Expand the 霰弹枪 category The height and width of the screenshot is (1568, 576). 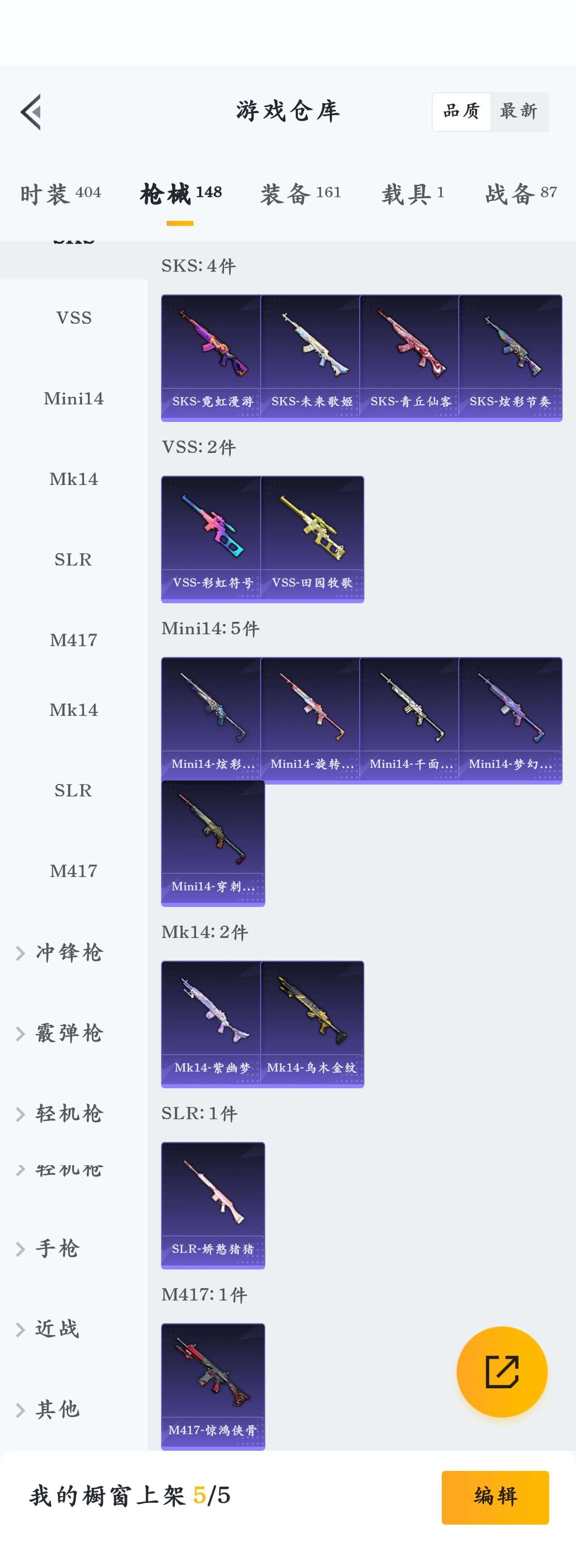68,1033
